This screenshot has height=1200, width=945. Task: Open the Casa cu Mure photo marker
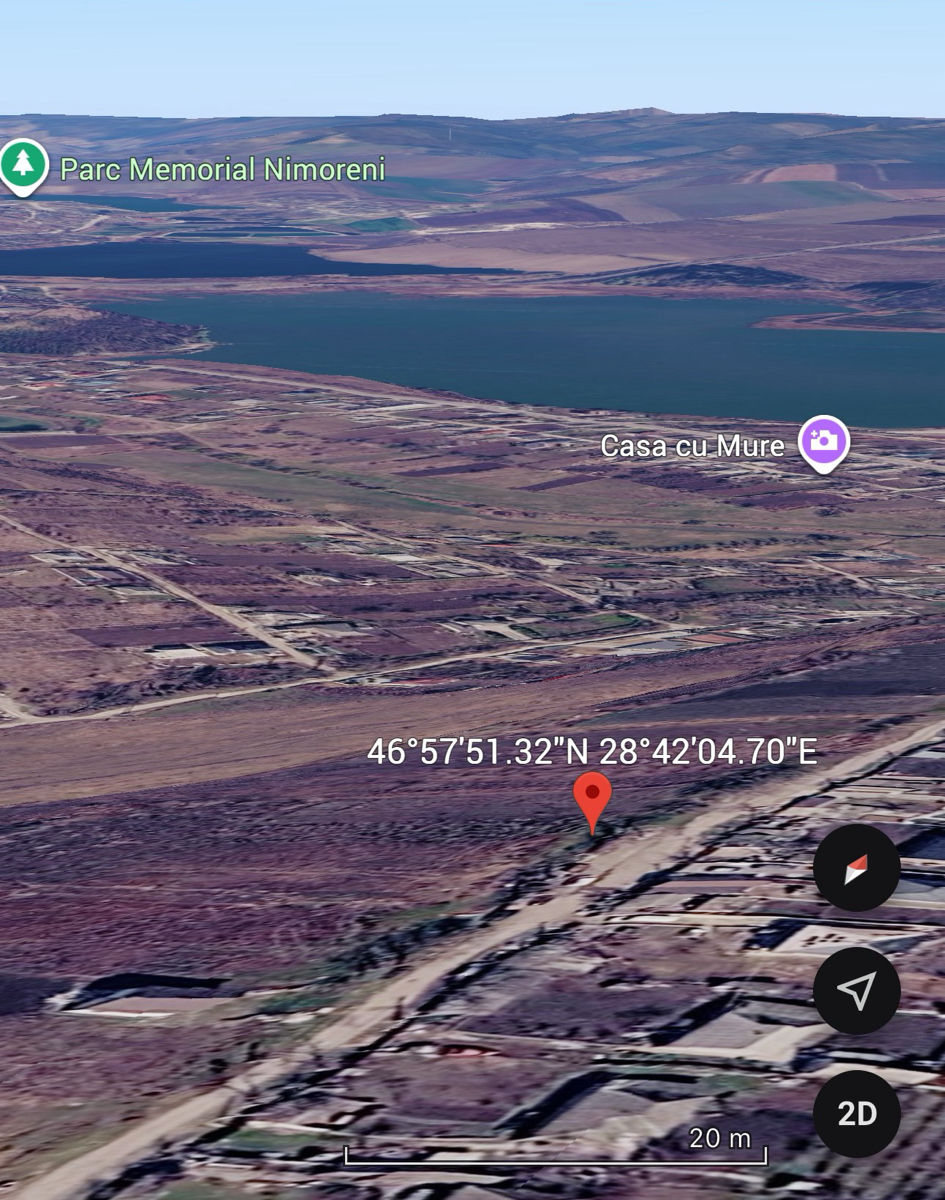click(824, 443)
